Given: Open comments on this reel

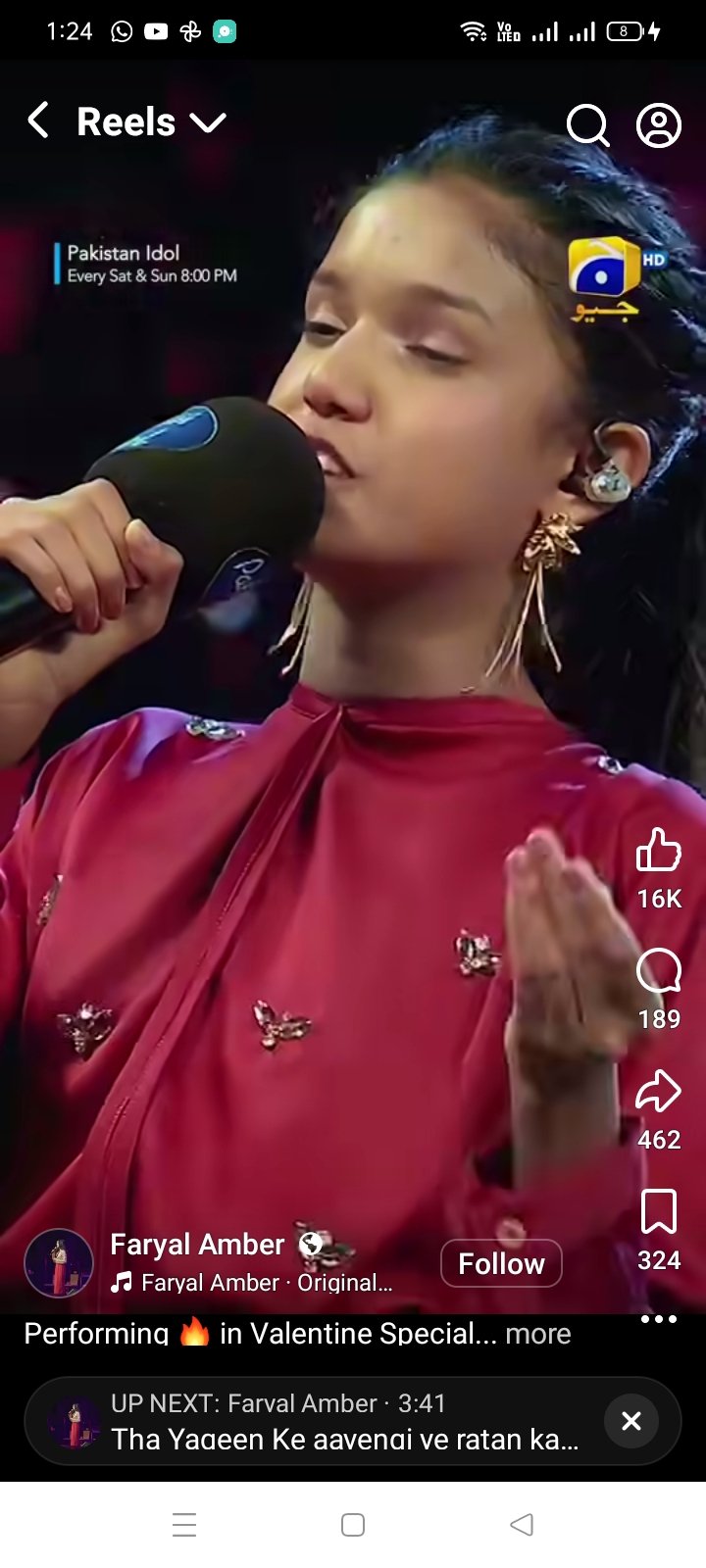Looking at the screenshot, I should 658,971.
